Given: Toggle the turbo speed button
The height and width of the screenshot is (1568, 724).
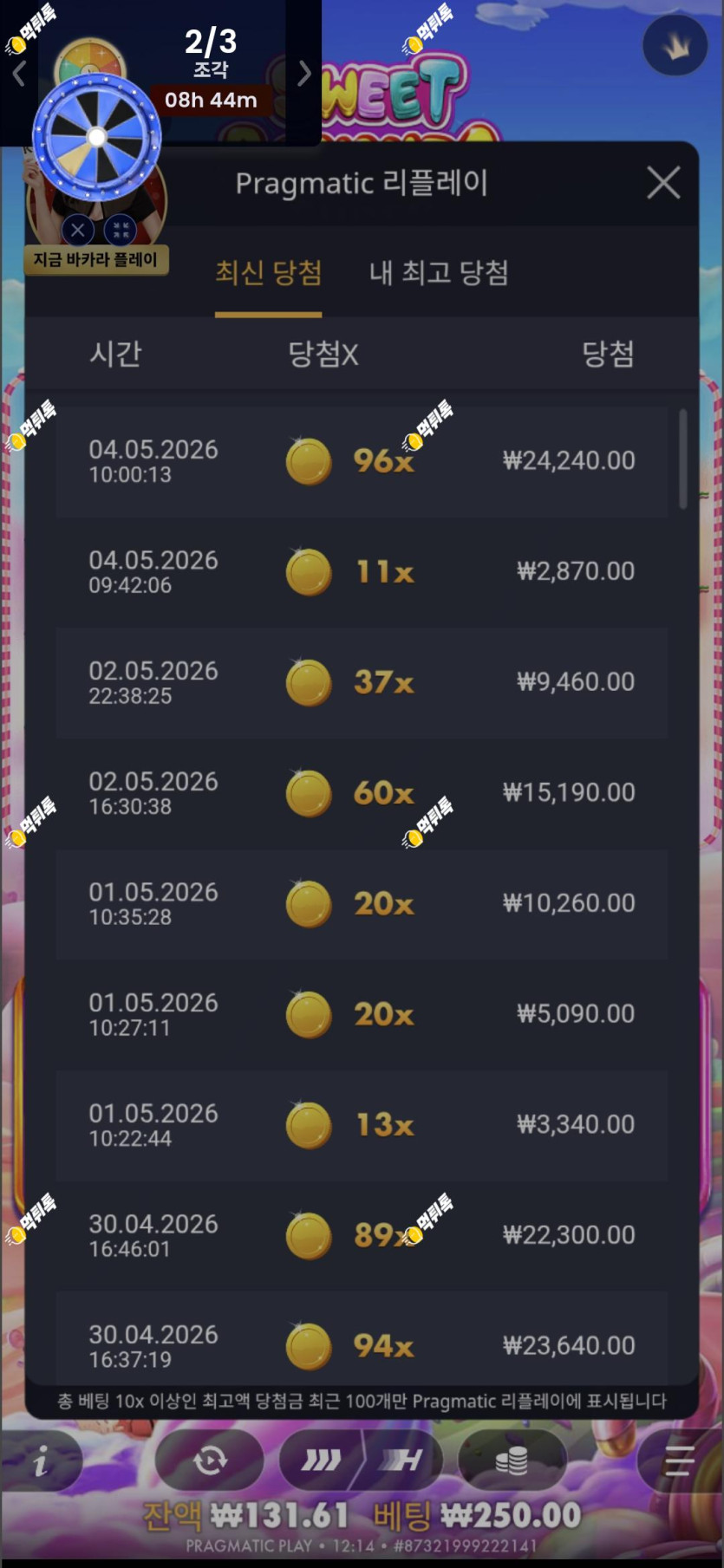Looking at the screenshot, I should tap(362, 1461).
